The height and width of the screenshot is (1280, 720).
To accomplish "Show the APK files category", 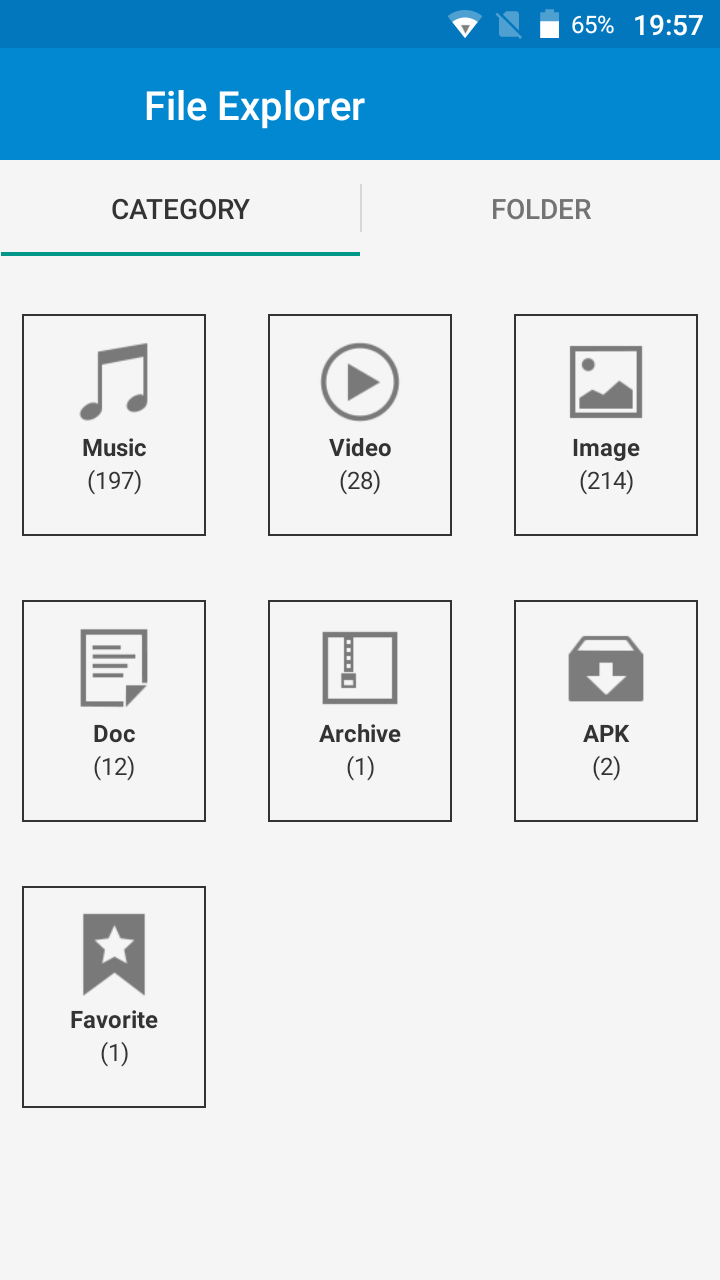I will 606,711.
